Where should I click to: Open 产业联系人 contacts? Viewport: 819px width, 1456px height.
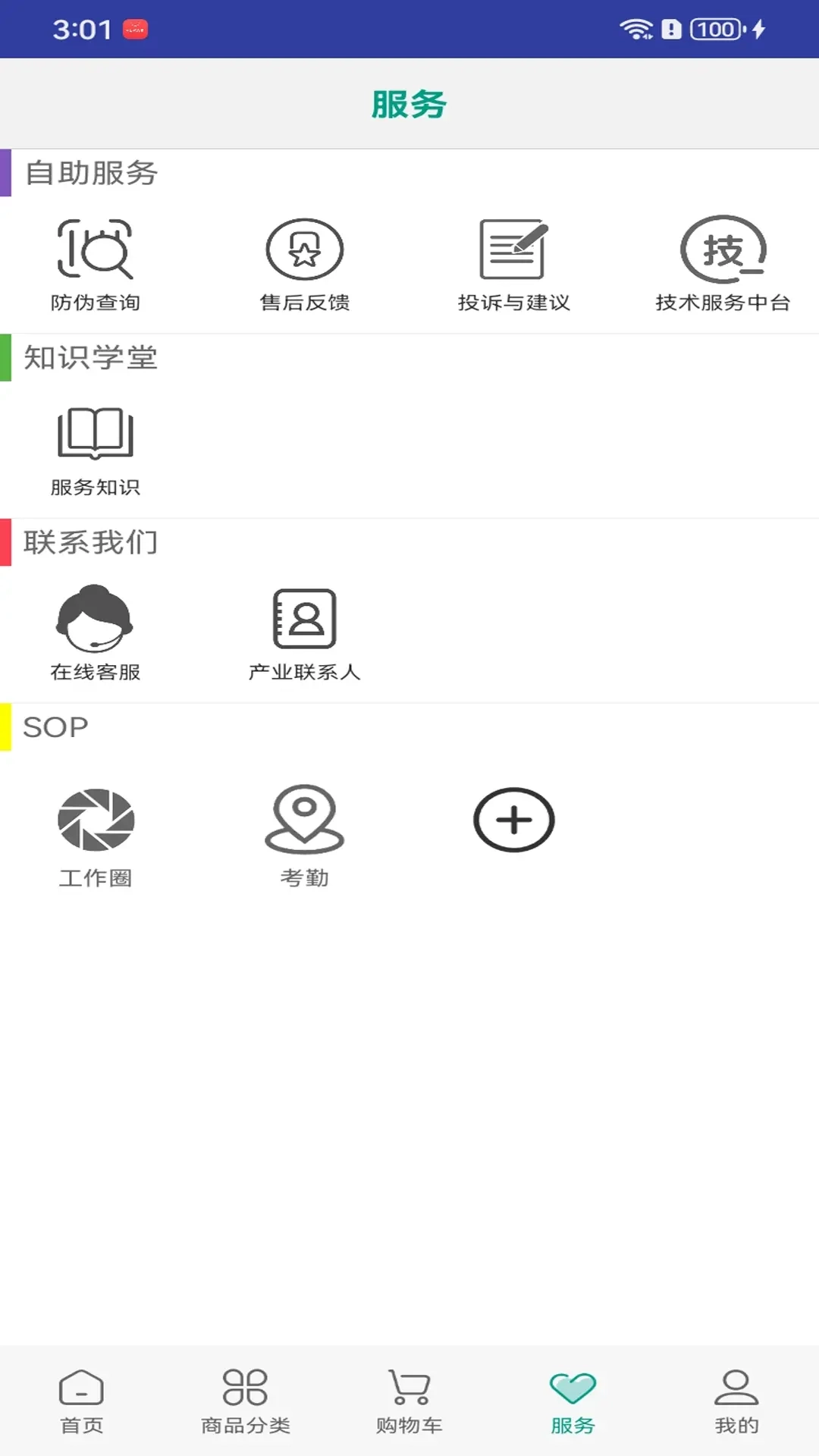click(305, 632)
